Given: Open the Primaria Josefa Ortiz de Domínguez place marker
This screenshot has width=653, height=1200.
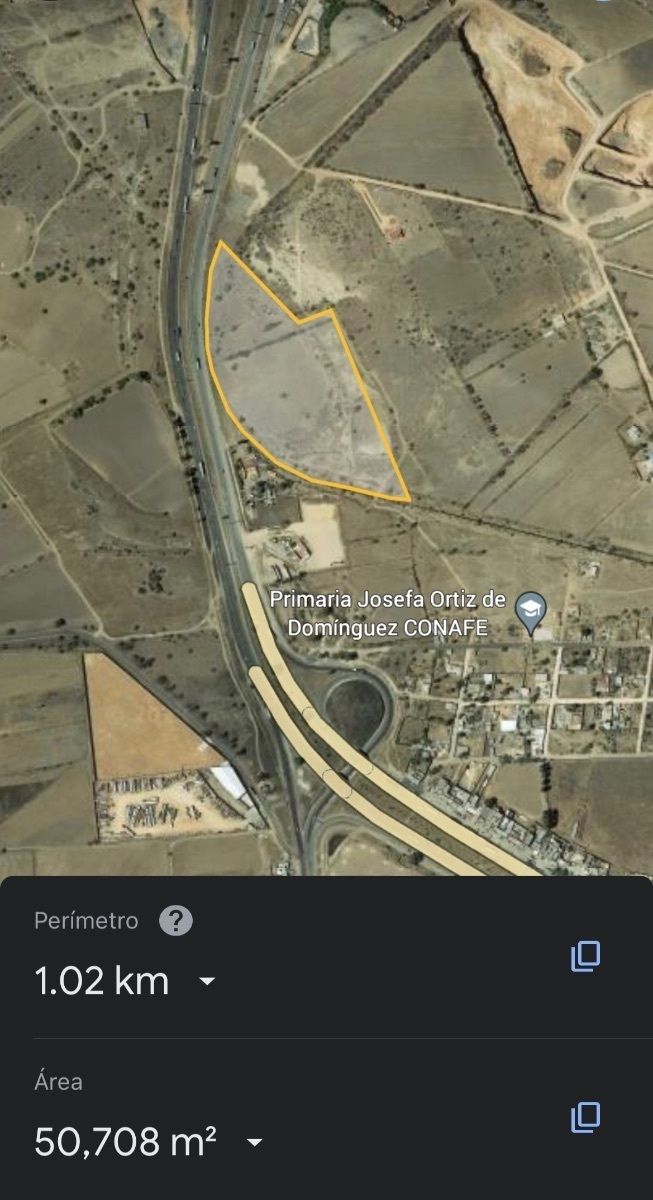Looking at the screenshot, I should 530,607.
